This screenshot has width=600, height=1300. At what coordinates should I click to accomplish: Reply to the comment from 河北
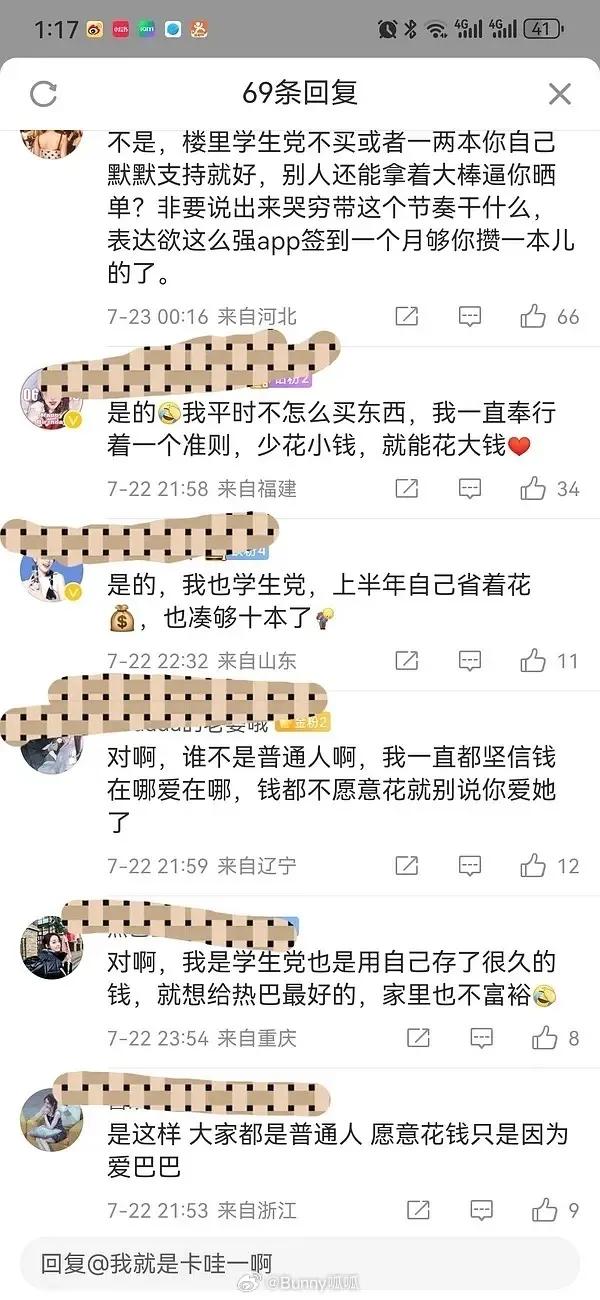pos(470,317)
